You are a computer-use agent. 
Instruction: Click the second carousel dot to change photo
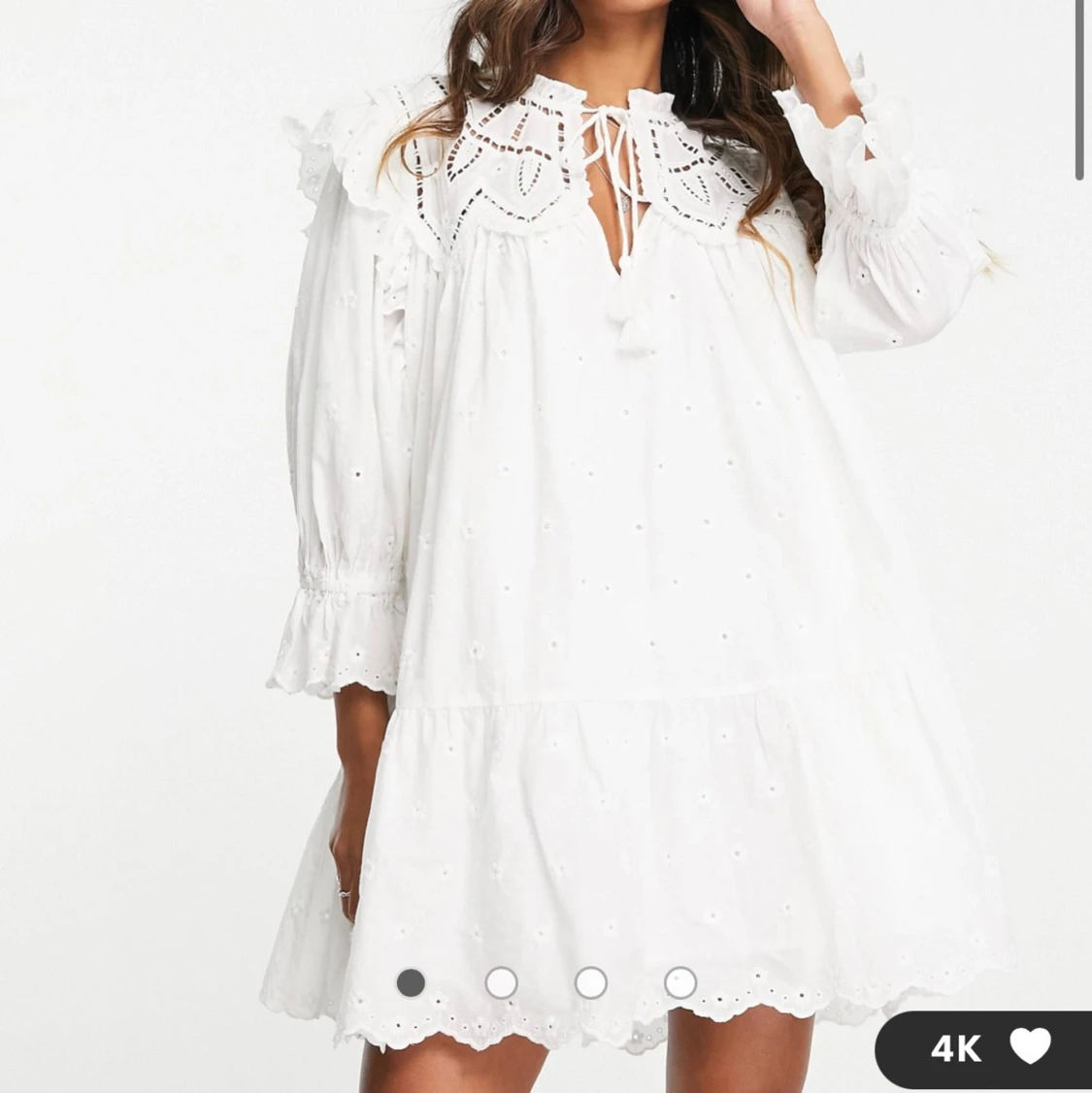pyautogui.click(x=503, y=982)
